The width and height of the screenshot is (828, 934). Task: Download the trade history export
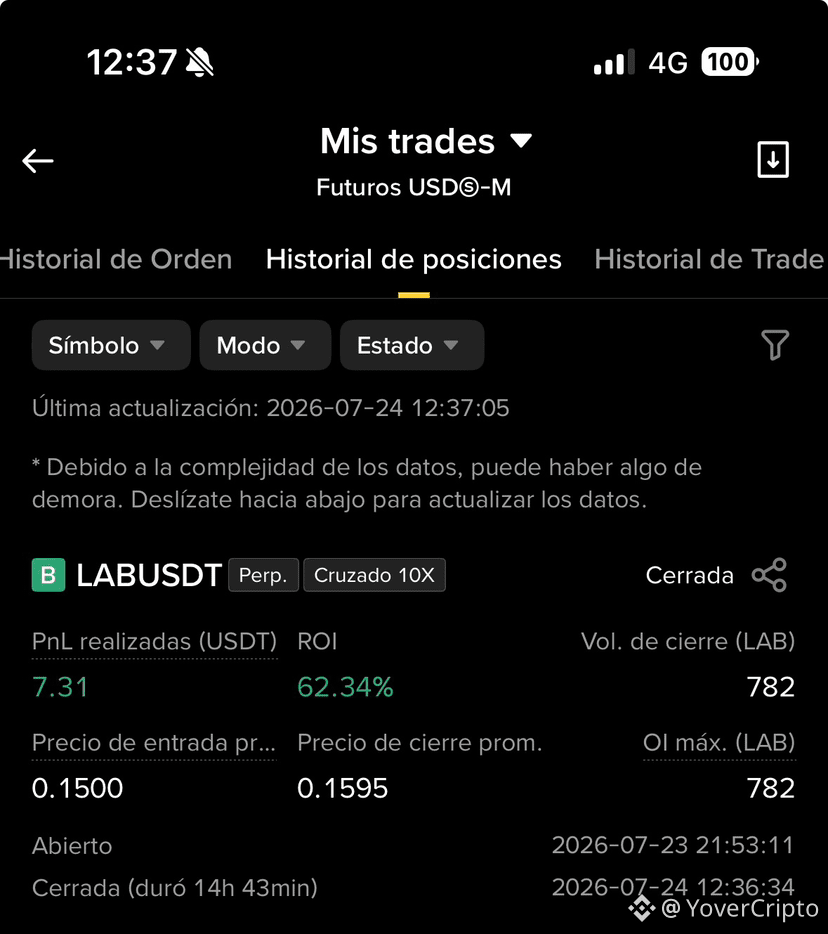tap(773, 160)
